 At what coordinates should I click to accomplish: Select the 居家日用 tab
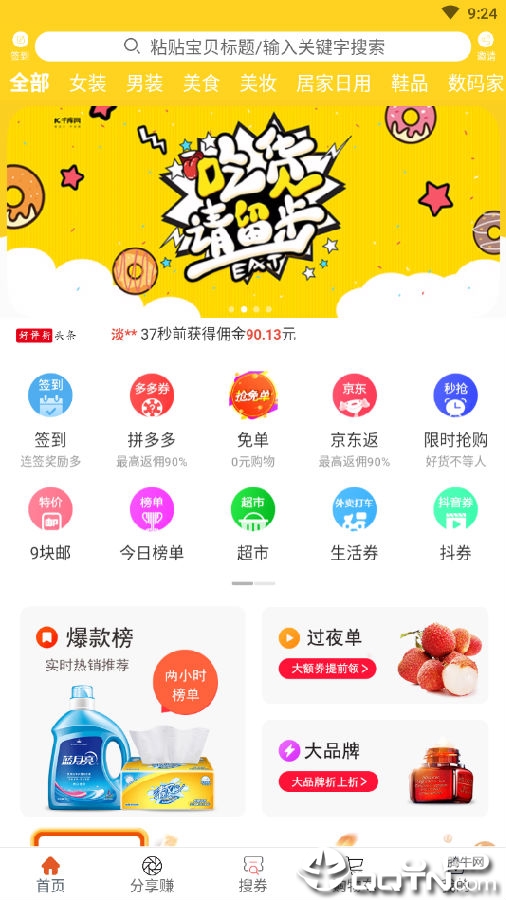point(333,83)
